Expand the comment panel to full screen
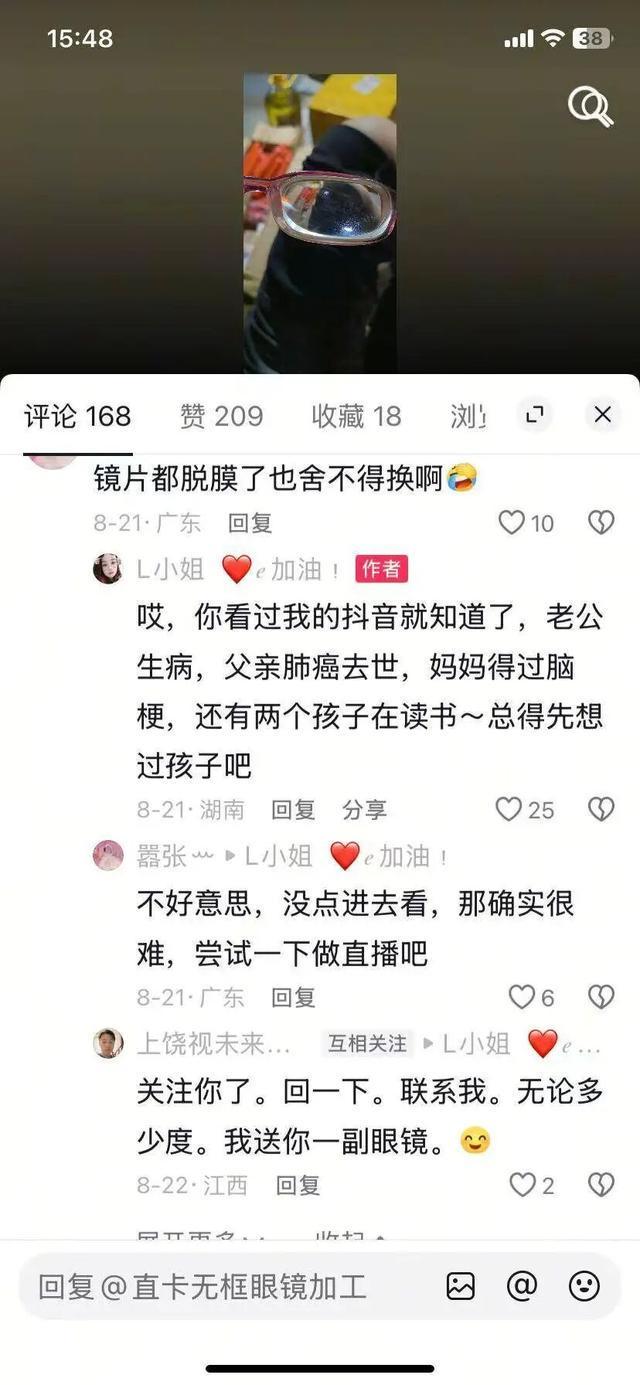This screenshot has width=640, height=1385. tap(535, 415)
